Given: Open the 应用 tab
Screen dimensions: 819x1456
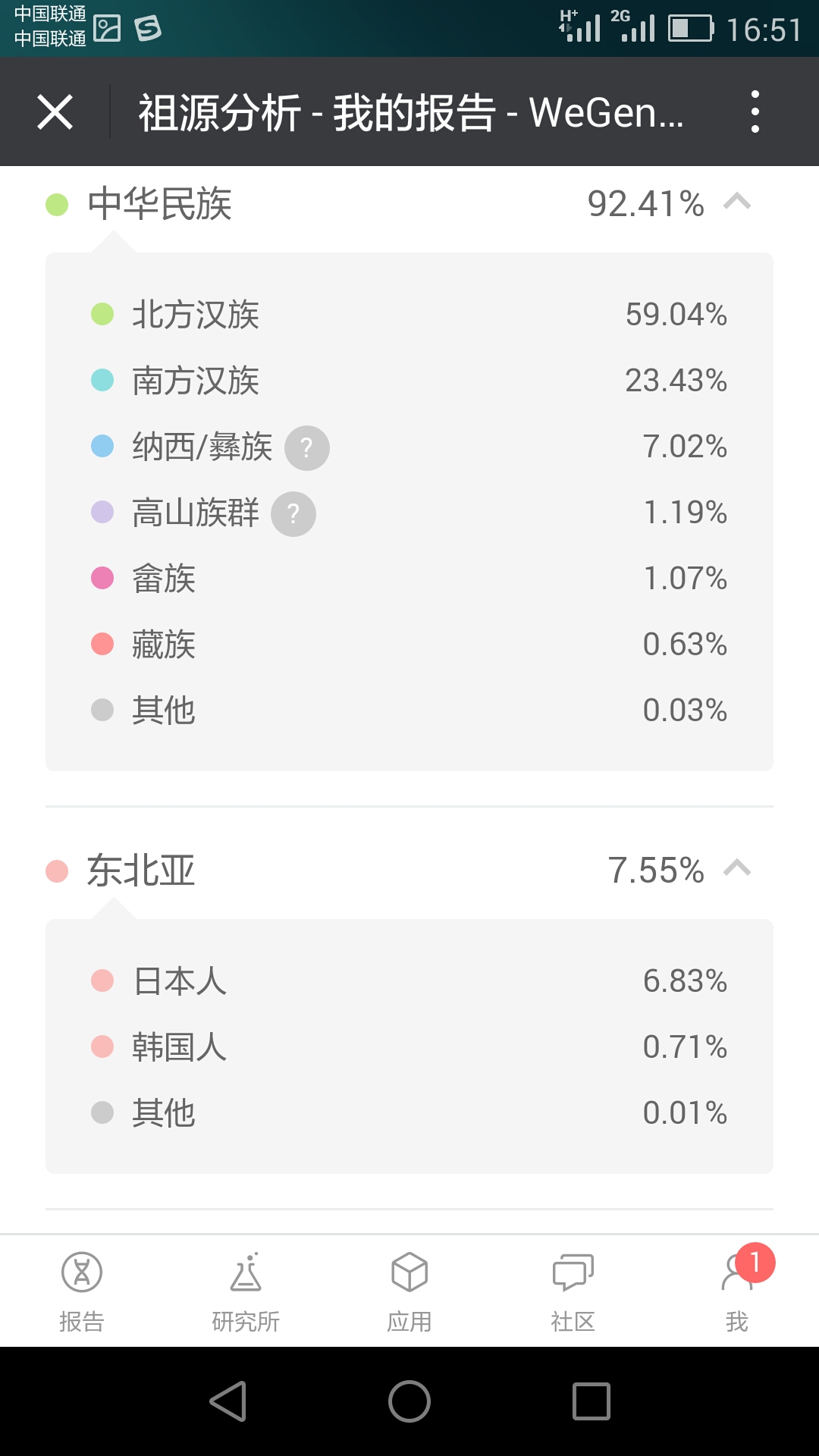Looking at the screenshot, I should click(409, 1291).
